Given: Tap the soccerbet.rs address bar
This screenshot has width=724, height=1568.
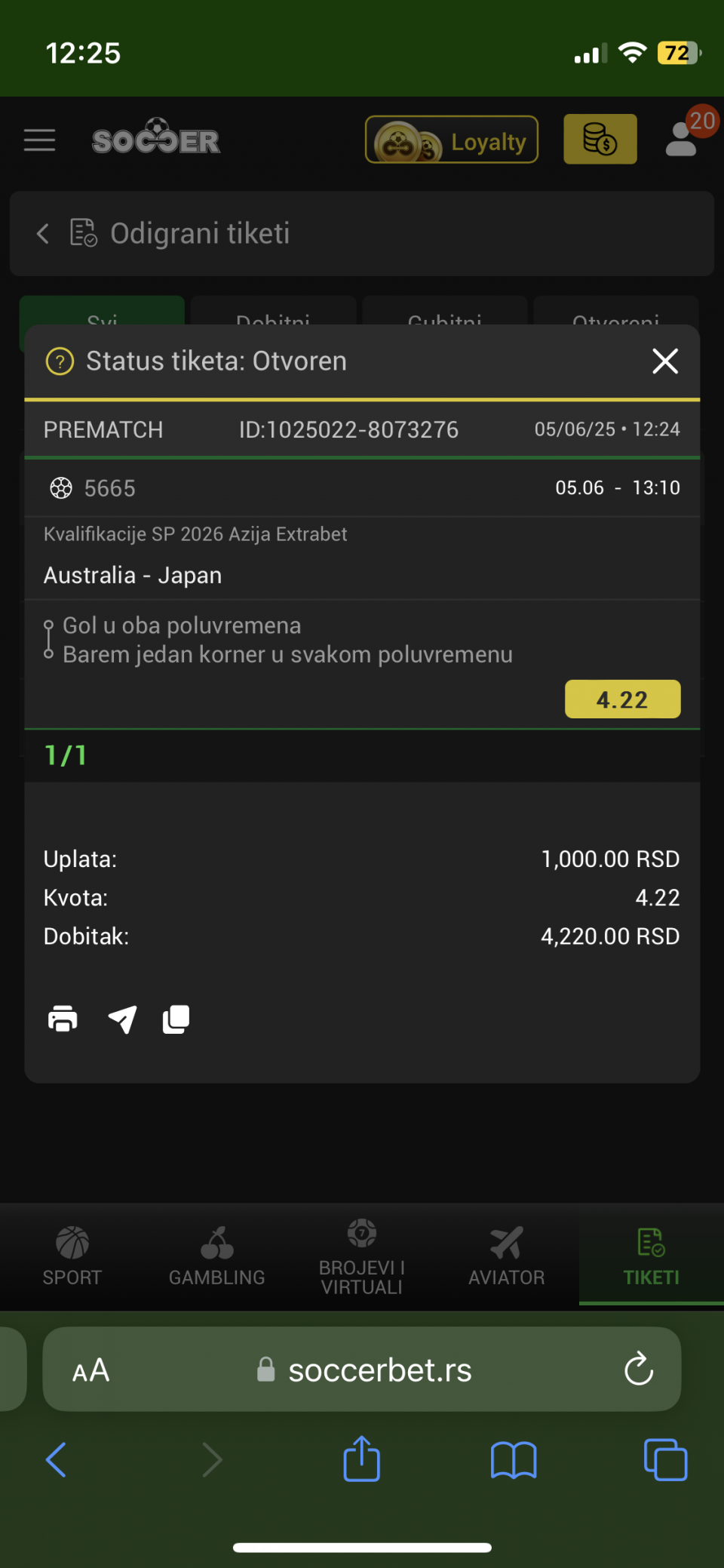Looking at the screenshot, I should pyautogui.click(x=362, y=1369).
